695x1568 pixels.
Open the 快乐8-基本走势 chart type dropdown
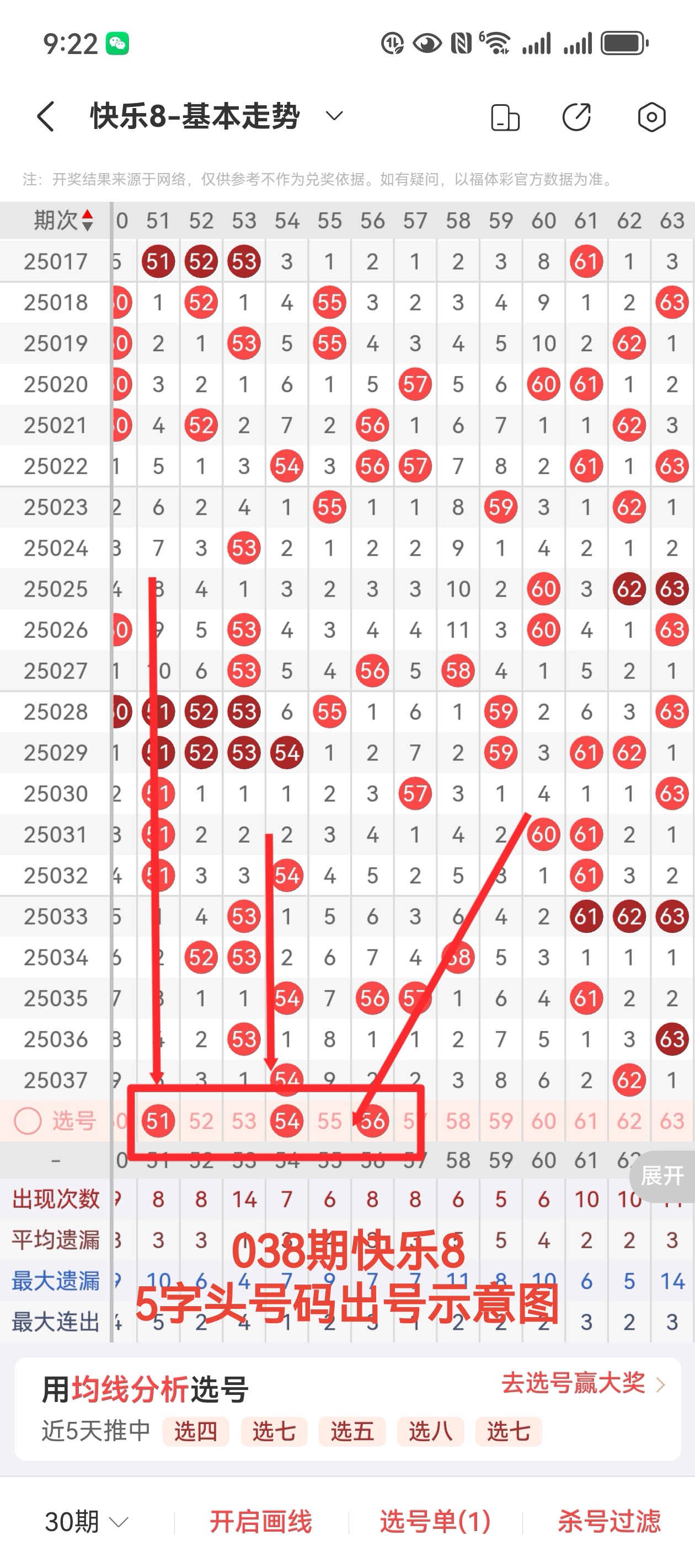click(334, 116)
